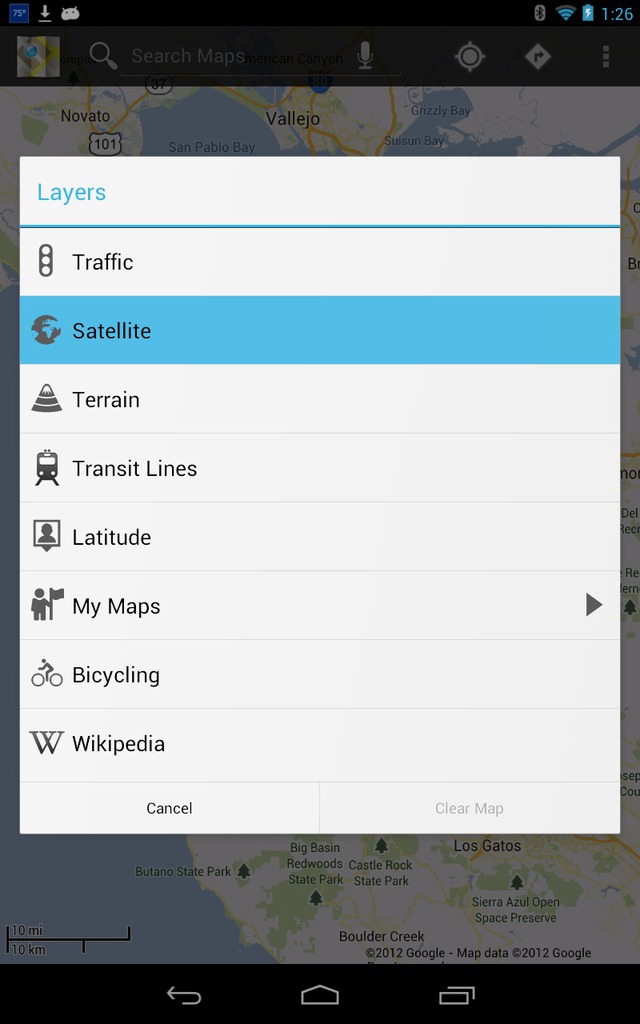640x1024 pixels.
Task: Show Transit Lines on the map
Action: point(320,468)
